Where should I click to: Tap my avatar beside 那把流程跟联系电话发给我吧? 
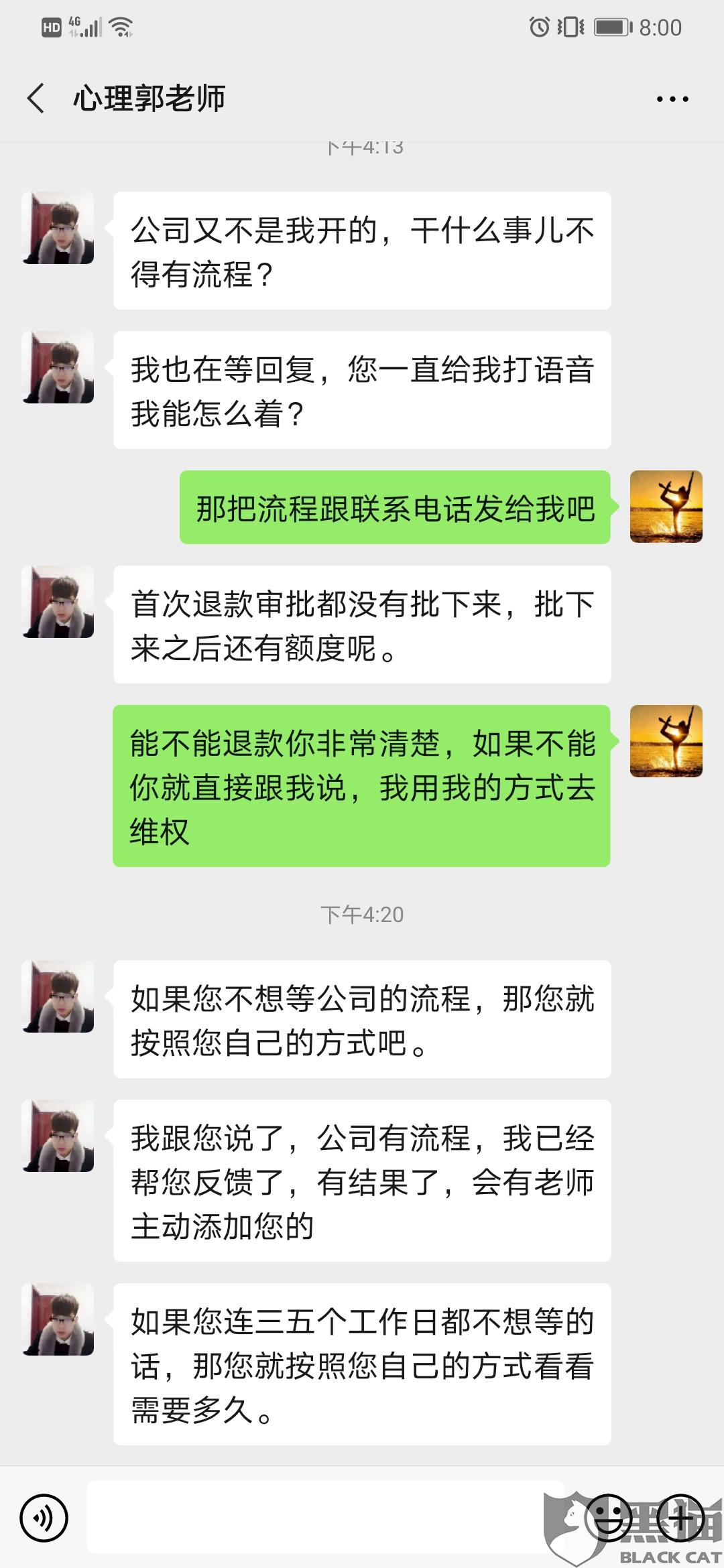666,507
